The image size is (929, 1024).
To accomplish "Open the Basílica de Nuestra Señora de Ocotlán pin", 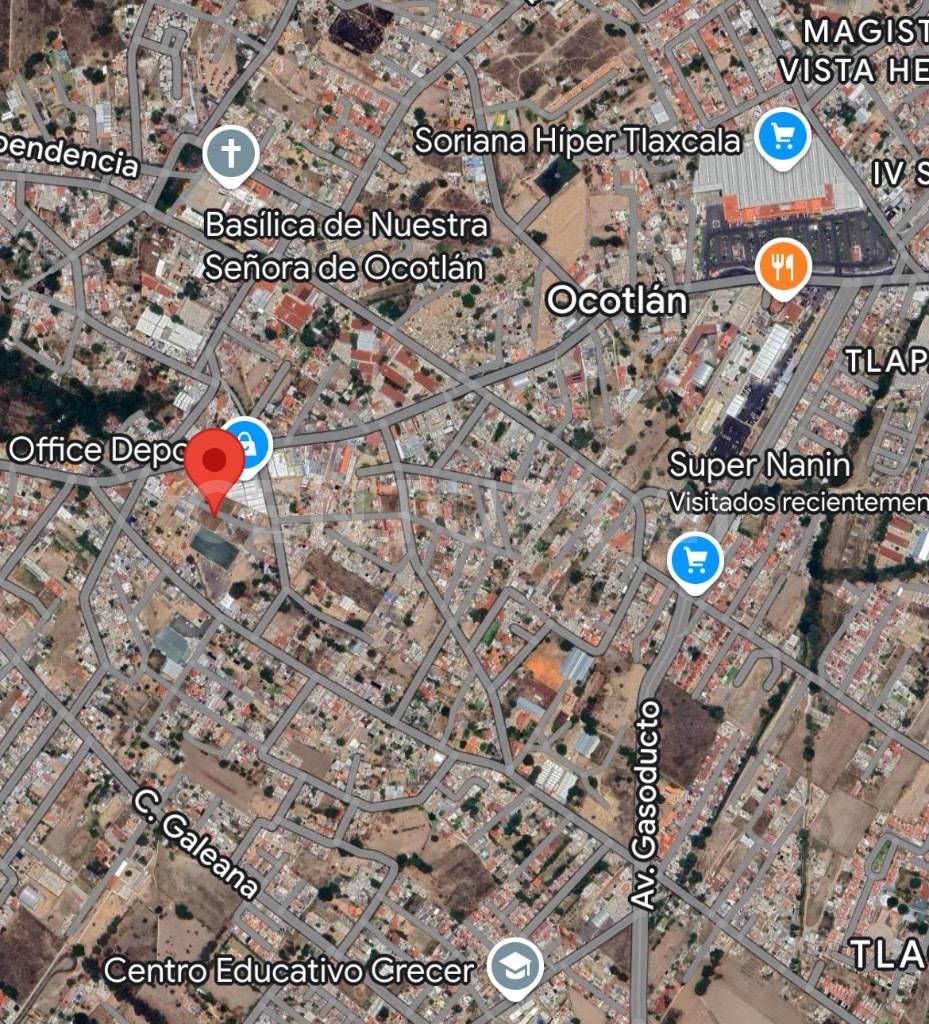I will [x=231, y=155].
